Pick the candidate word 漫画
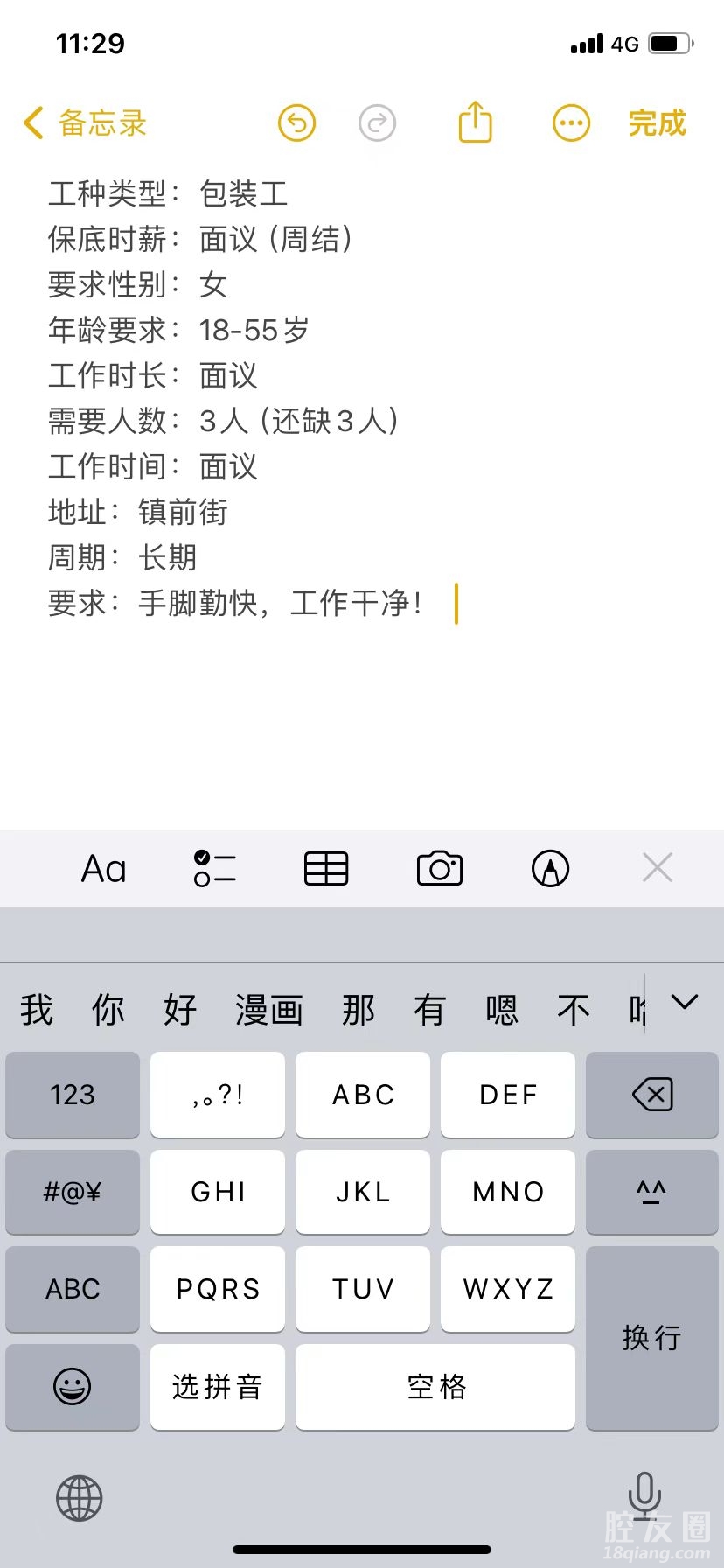 [x=268, y=1011]
